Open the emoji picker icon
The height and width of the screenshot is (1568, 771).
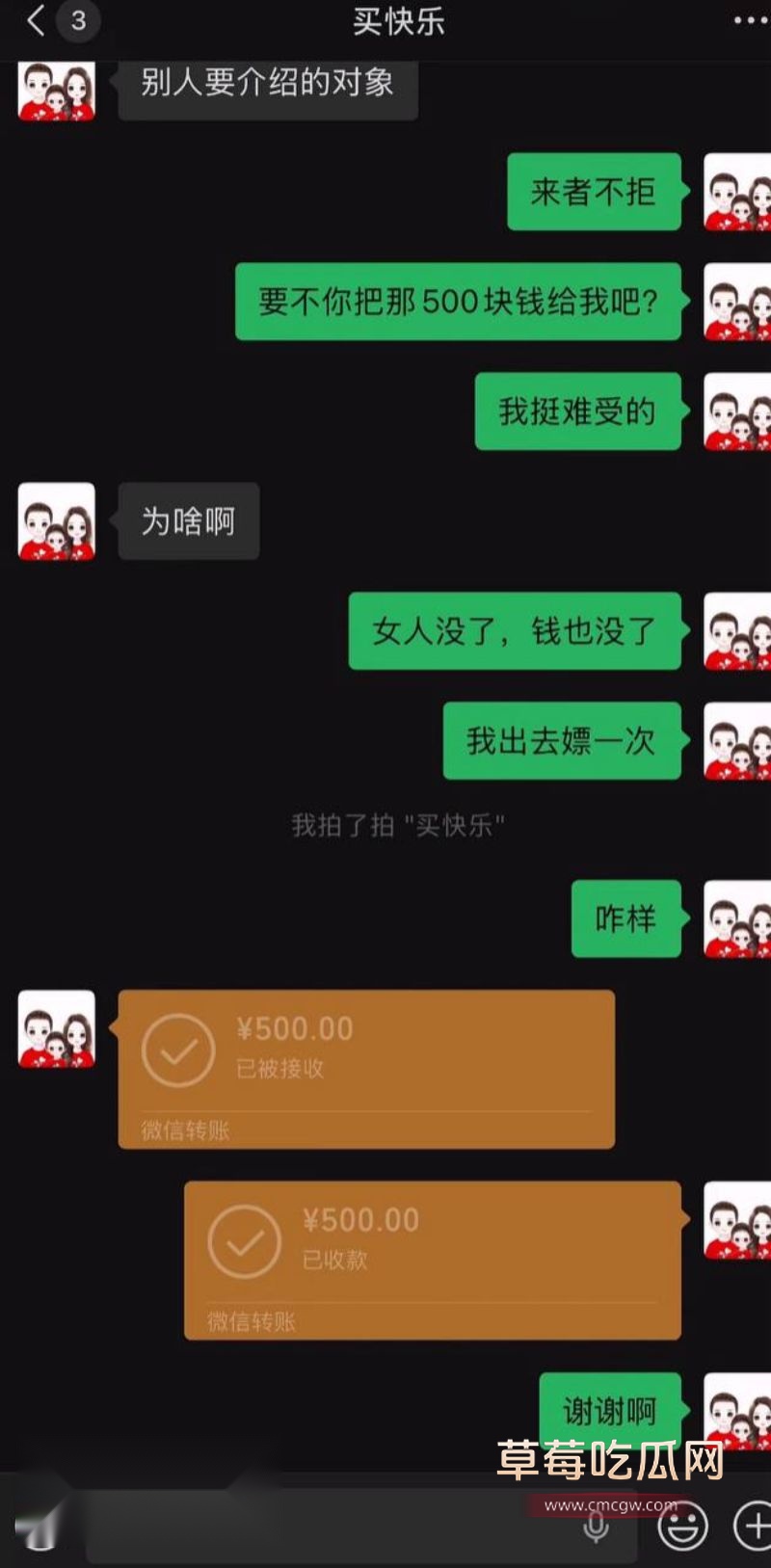click(x=684, y=1526)
